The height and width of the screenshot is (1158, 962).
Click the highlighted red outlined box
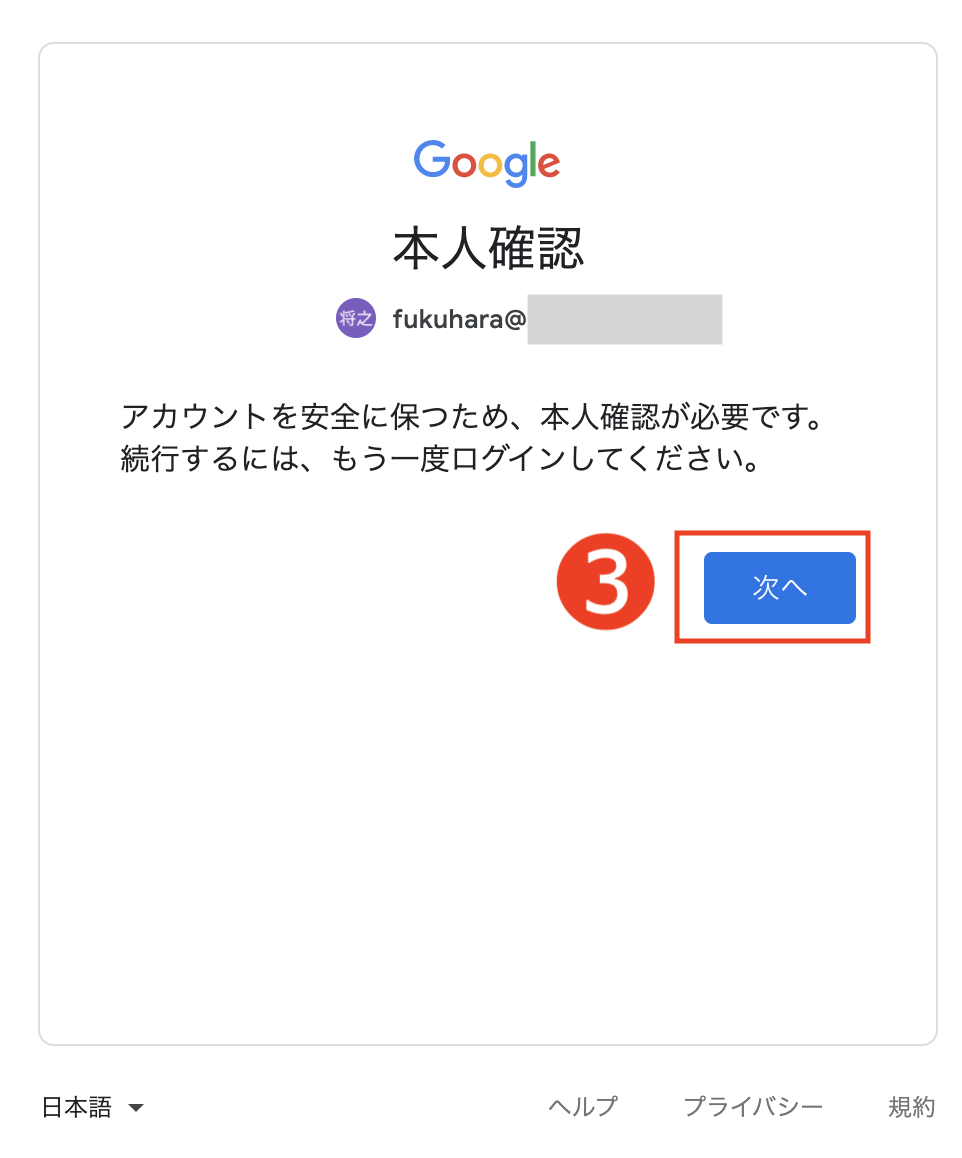point(773,587)
